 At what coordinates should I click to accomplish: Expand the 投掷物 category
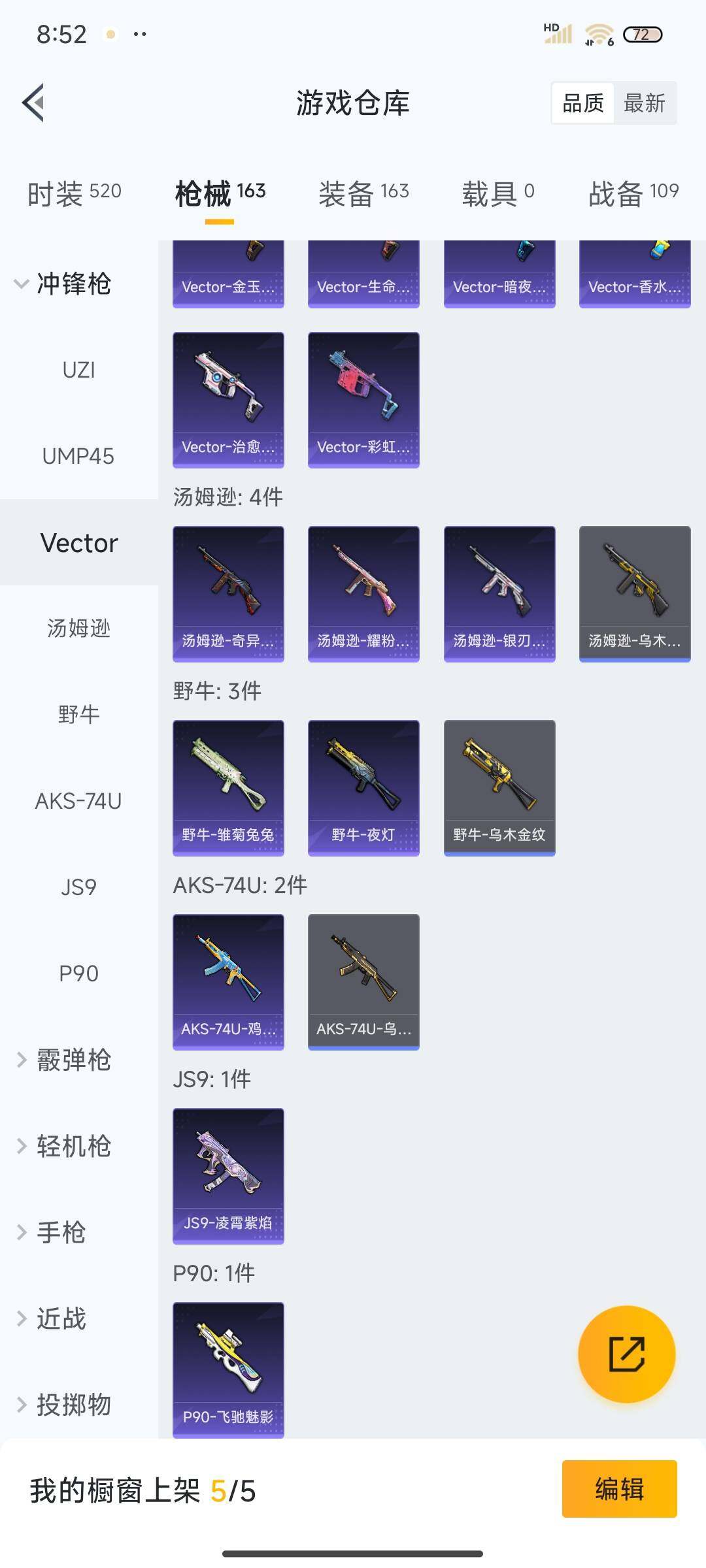point(65,1405)
